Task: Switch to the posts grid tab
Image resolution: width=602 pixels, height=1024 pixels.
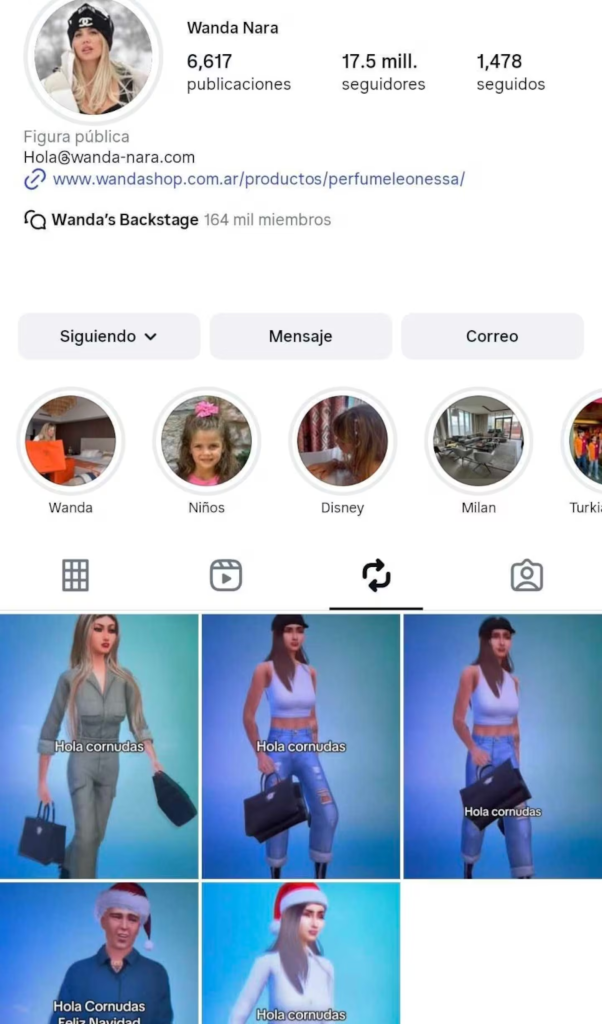Action: 75,575
